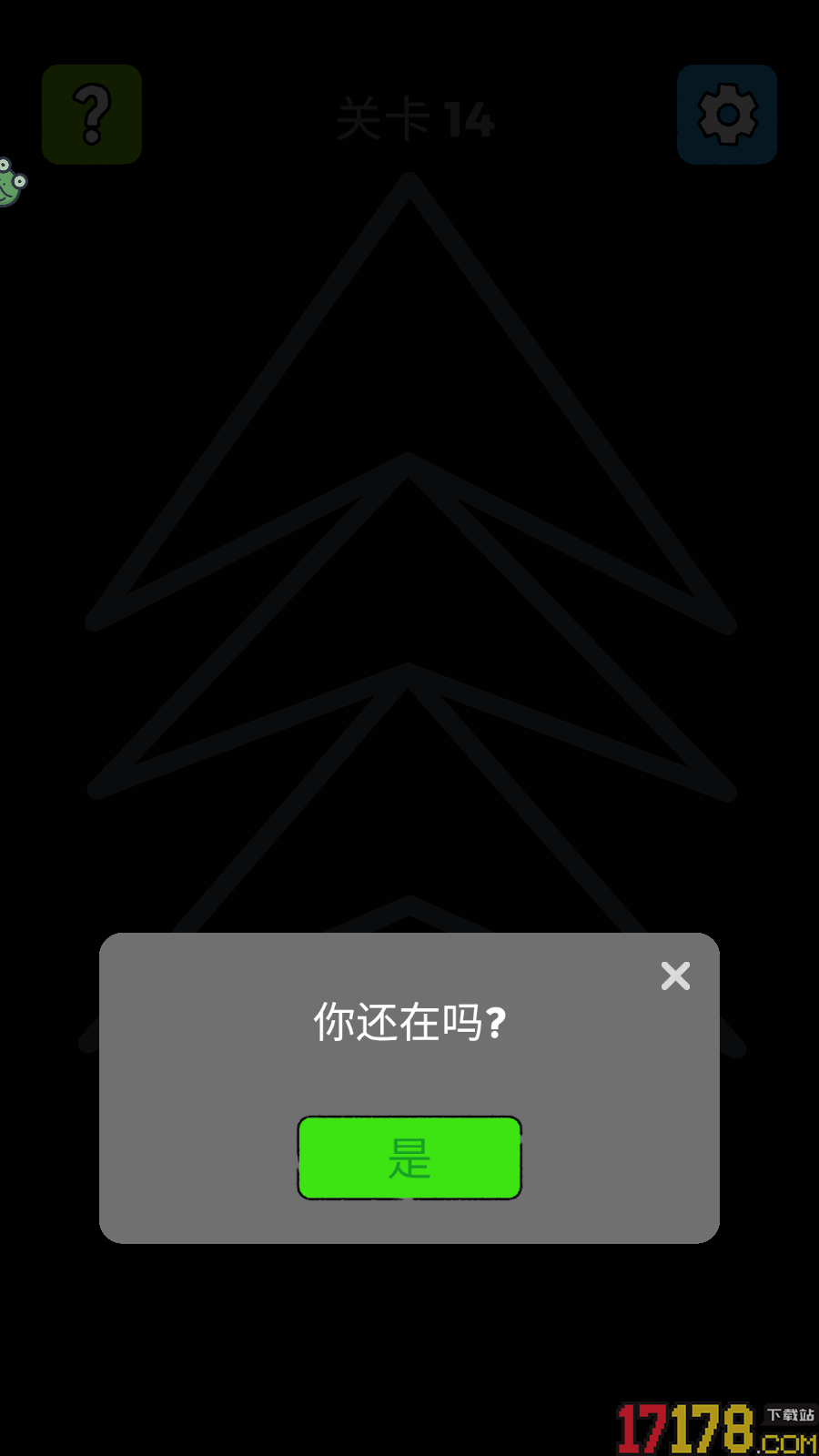This screenshot has width=819, height=1456.
Task: Confirm you are still playing
Action: [409, 1158]
